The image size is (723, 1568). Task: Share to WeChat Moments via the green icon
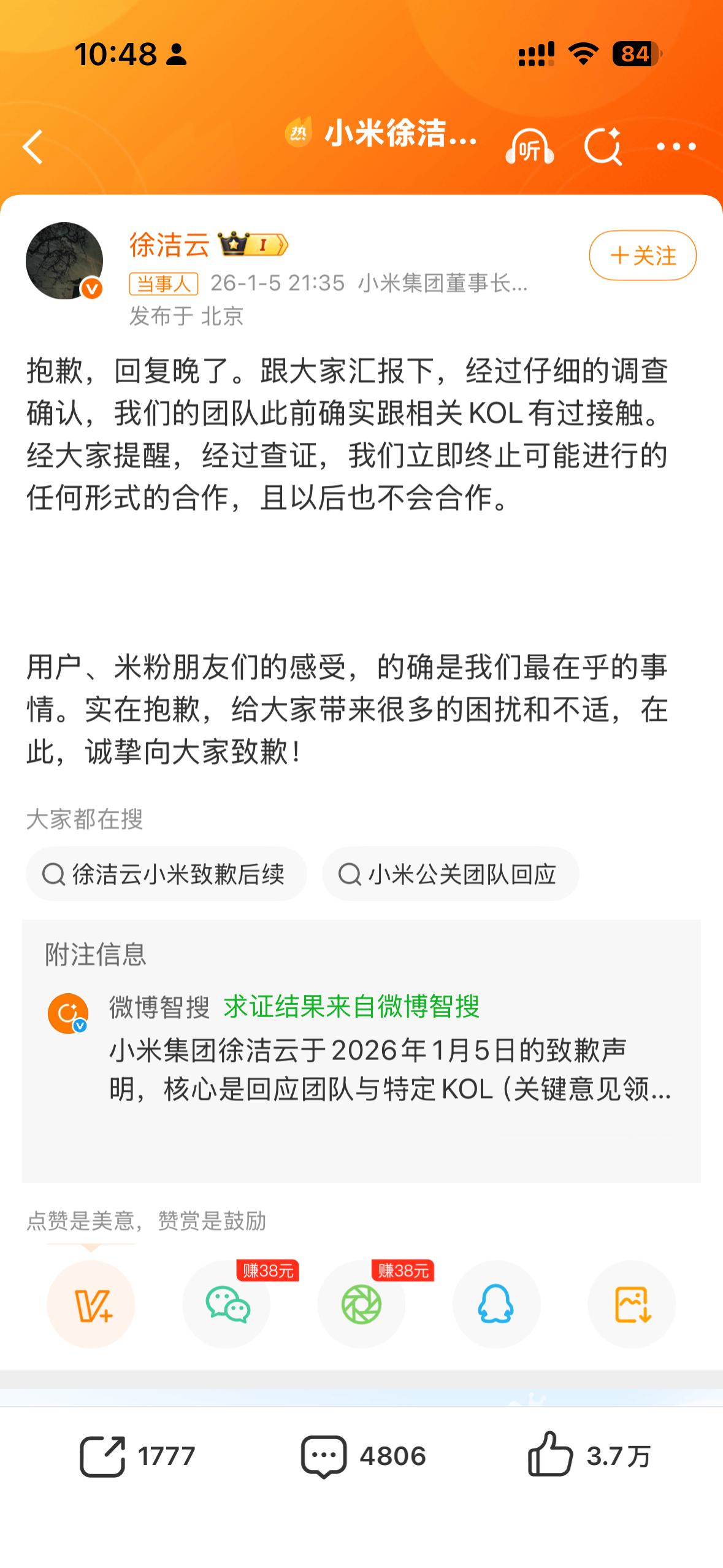pos(362,1305)
